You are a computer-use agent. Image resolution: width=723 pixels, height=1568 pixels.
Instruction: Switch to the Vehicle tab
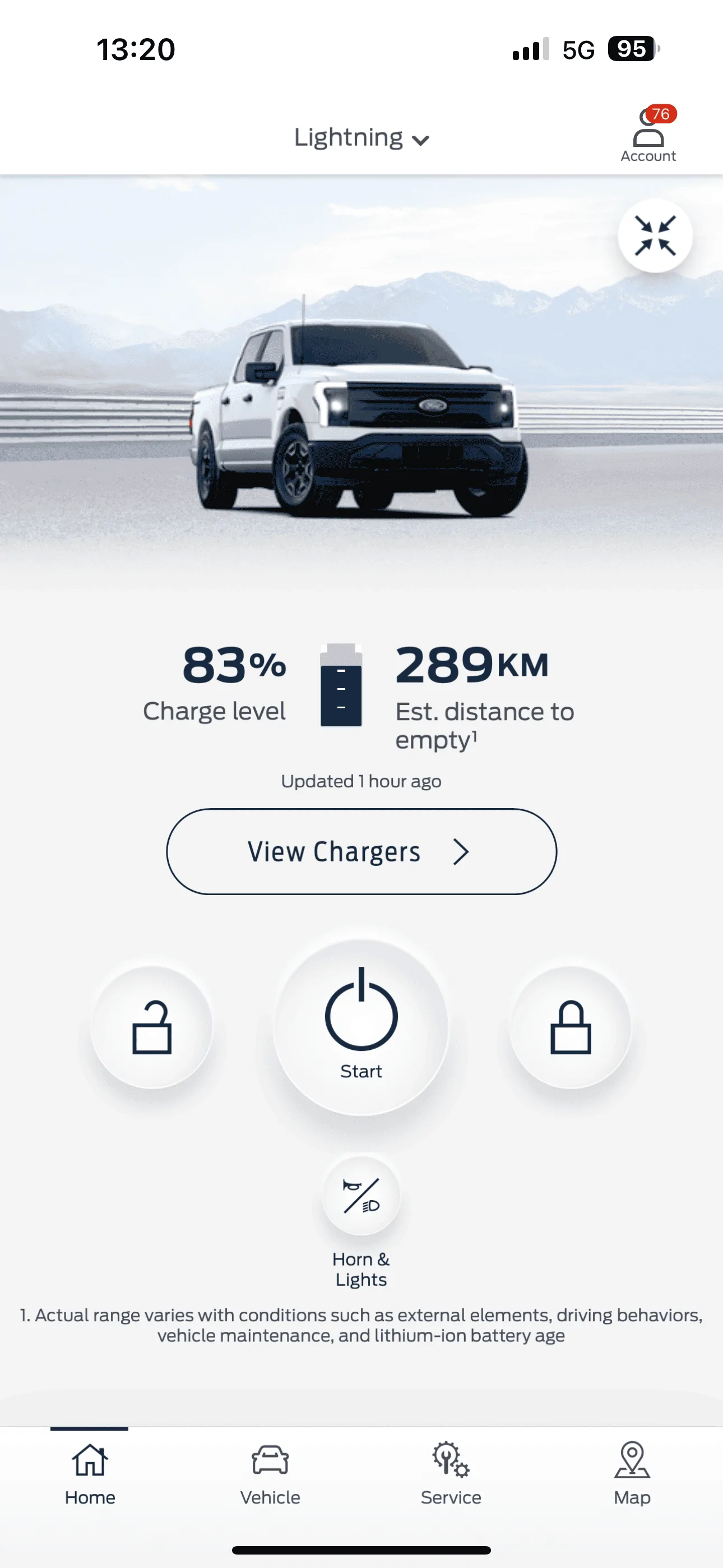tap(270, 1473)
